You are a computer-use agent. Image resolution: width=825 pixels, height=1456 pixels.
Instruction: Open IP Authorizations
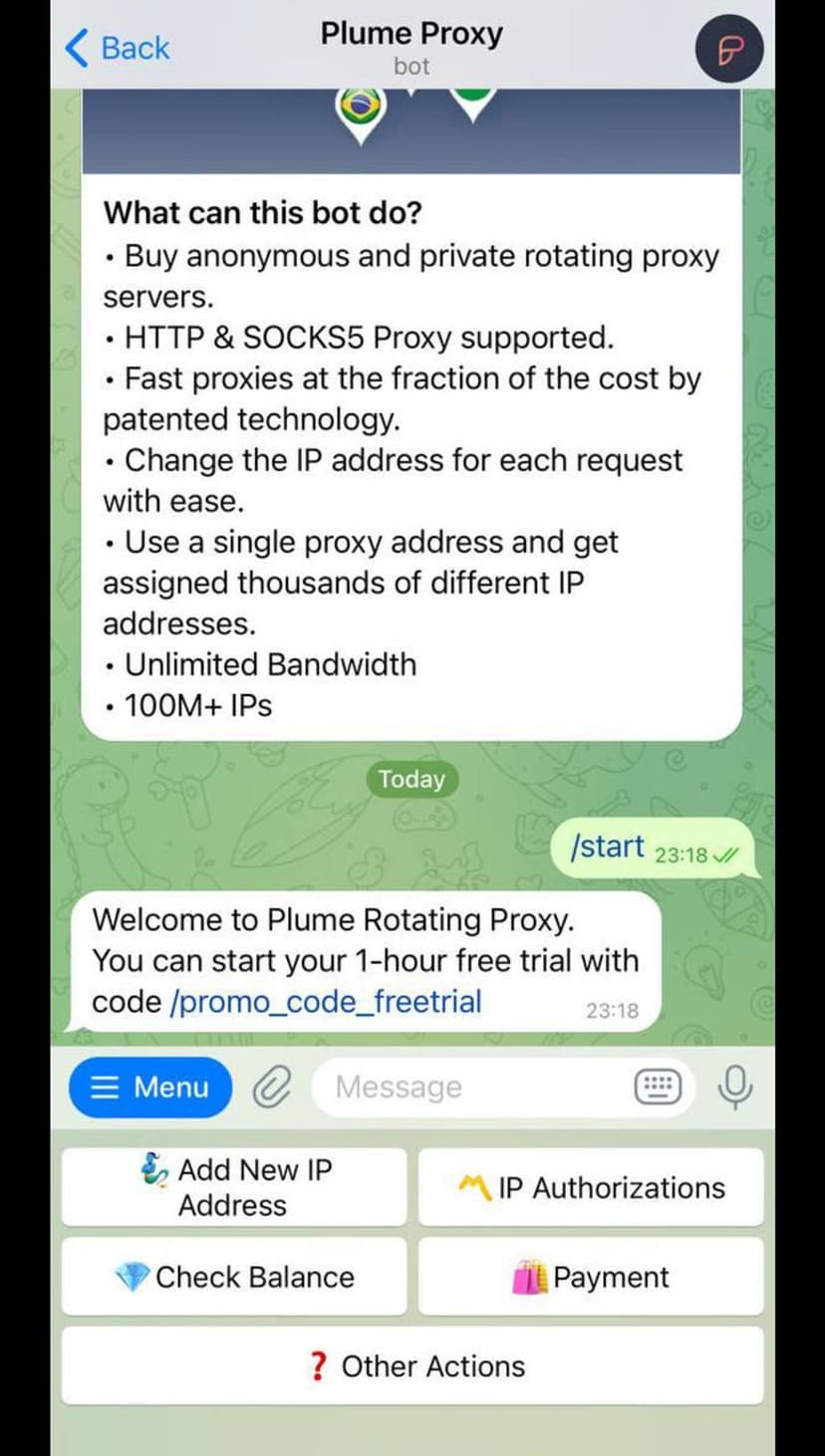click(591, 1186)
